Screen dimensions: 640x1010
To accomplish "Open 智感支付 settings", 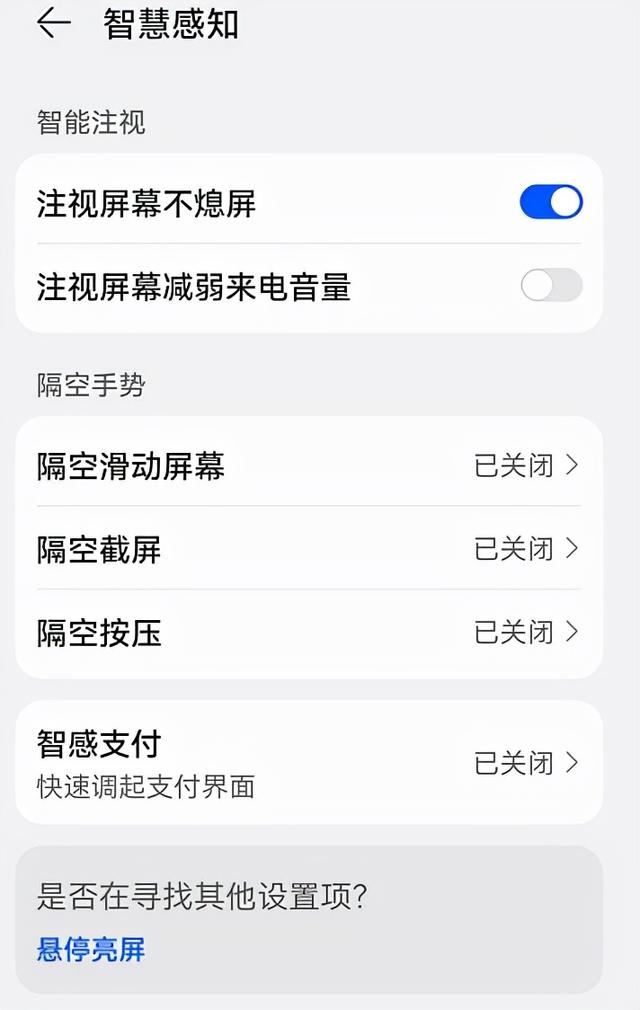I will [x=308, y=762].
